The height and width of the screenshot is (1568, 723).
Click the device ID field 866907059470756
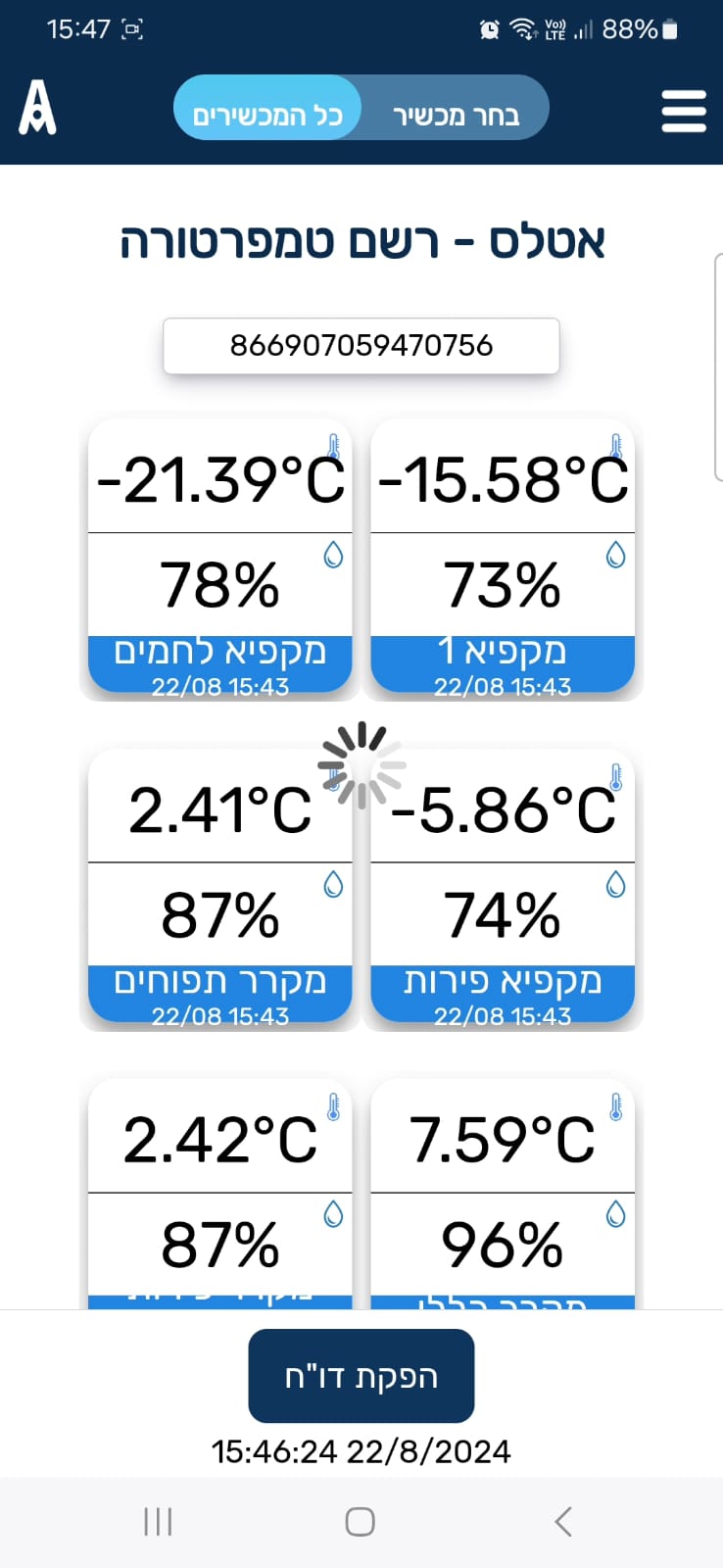coord(361,345)
